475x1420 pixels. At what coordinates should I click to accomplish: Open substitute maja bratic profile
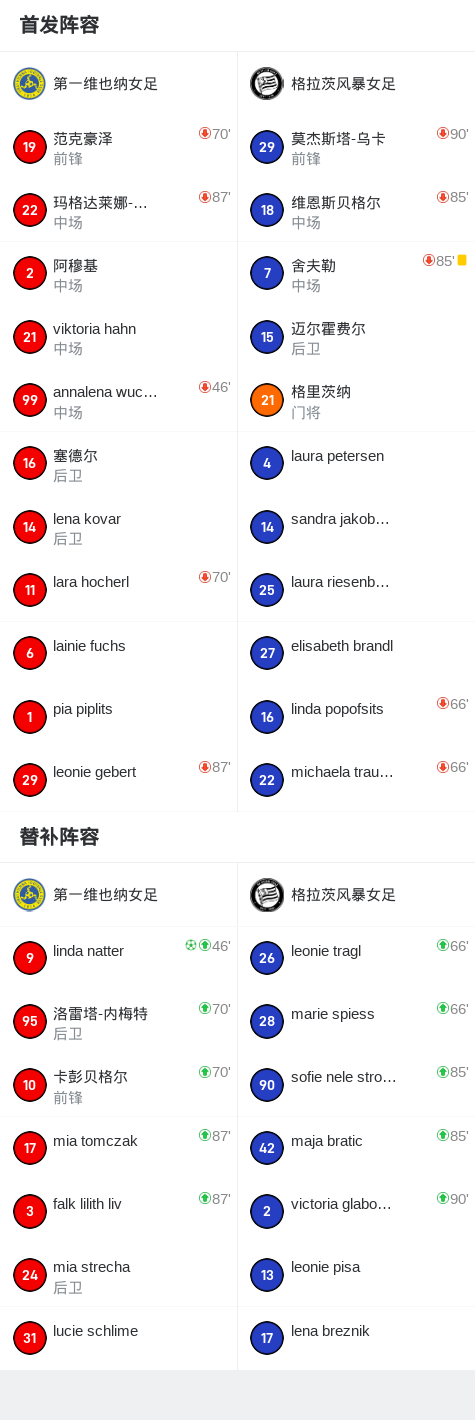(x=356, y=1149)
